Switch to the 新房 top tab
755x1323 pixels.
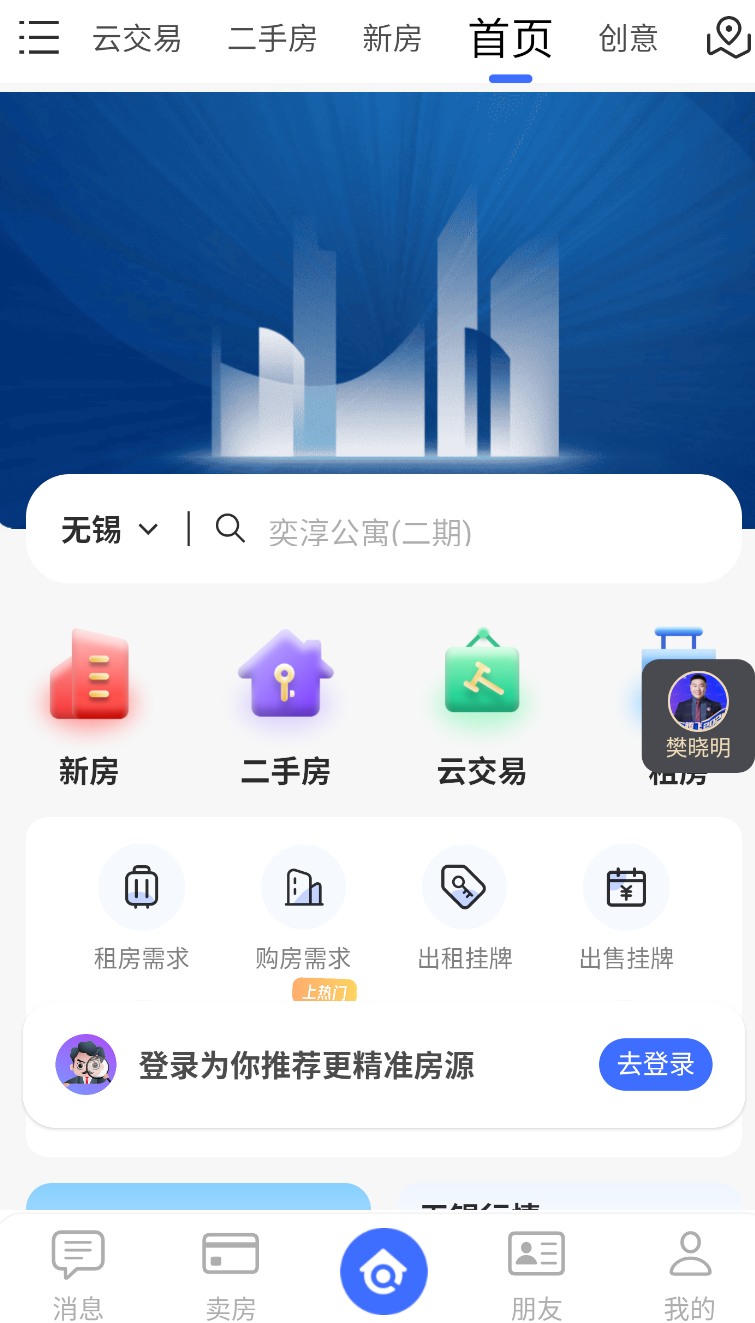(392, 39)
